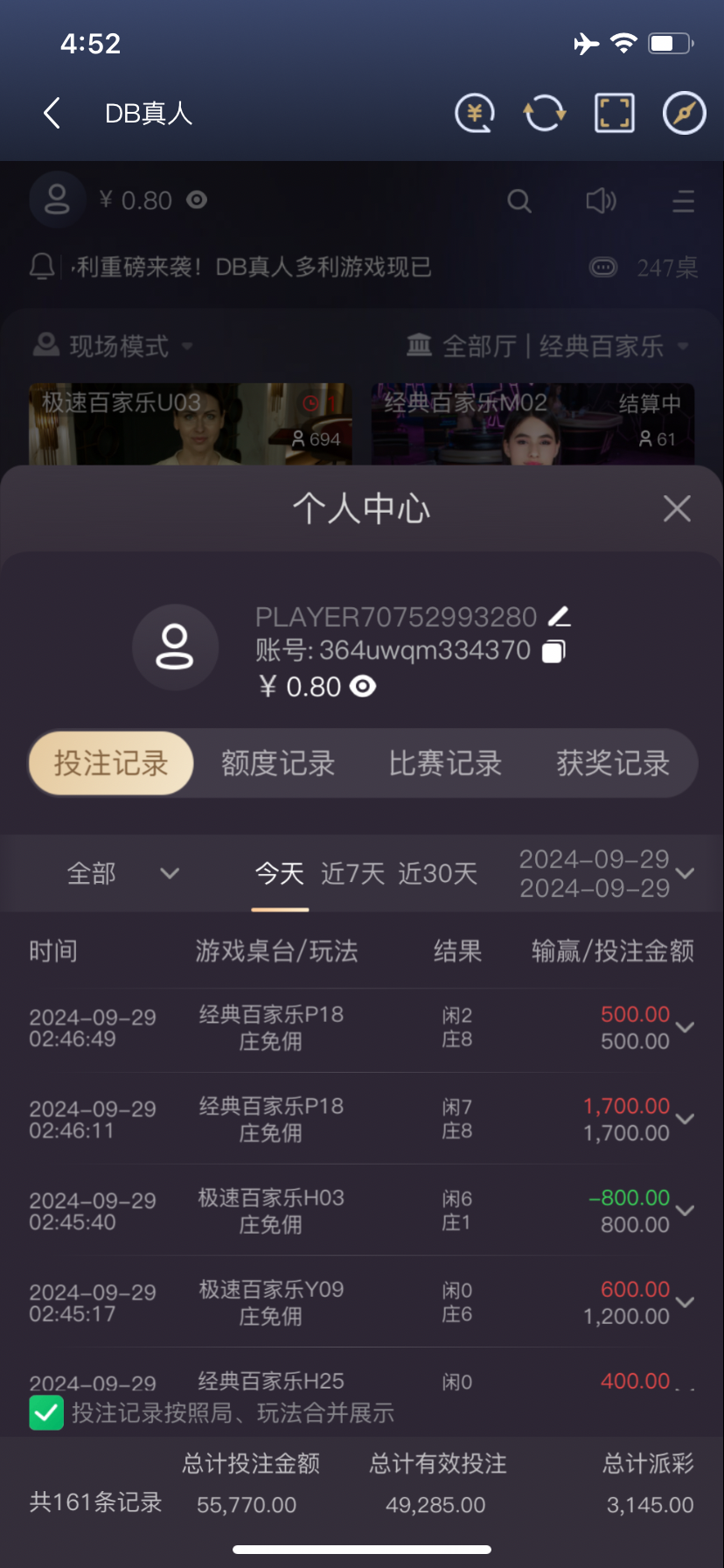Go back from DB真人 page
The height and width of the screenshot is (1568, 724).
click(52, 114)
